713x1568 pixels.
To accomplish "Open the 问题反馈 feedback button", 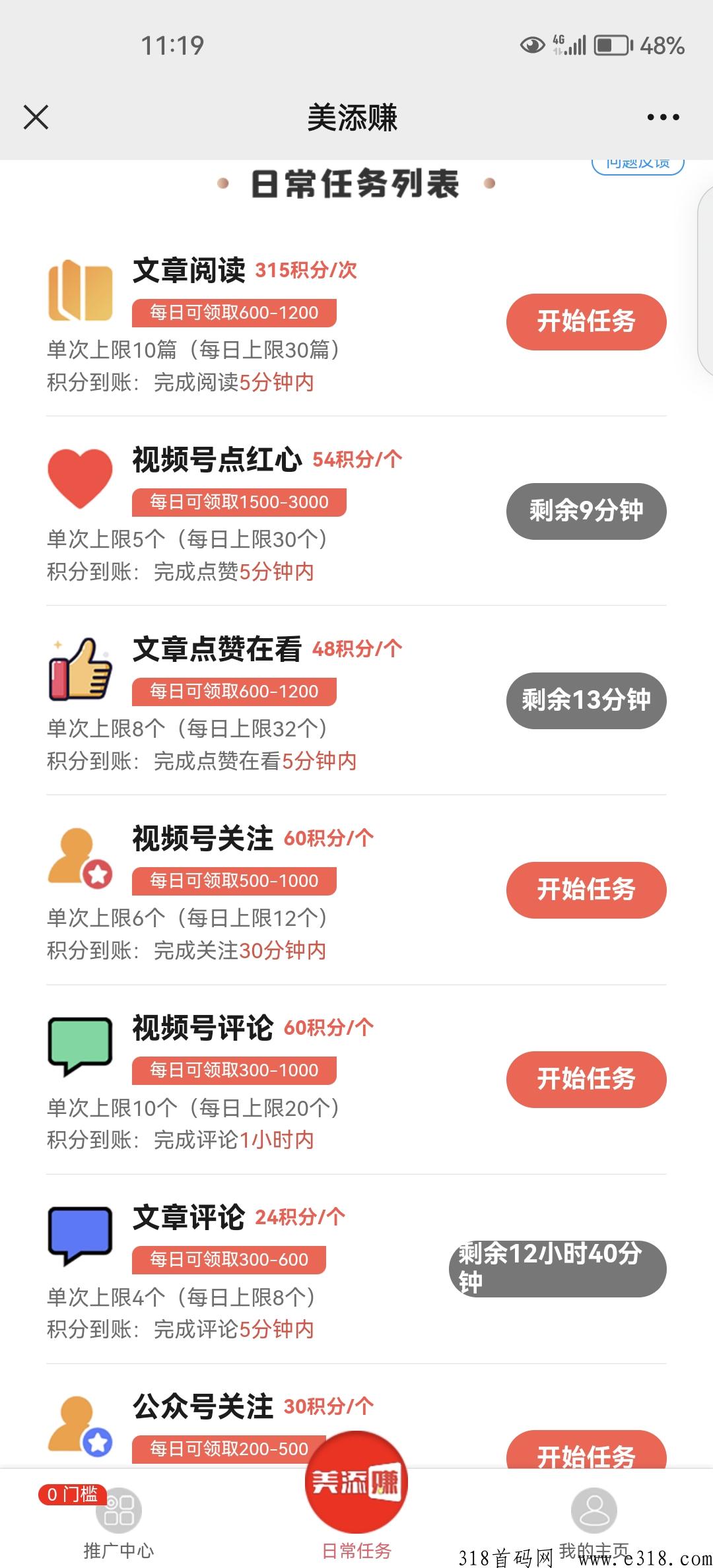I will [637, 164].
